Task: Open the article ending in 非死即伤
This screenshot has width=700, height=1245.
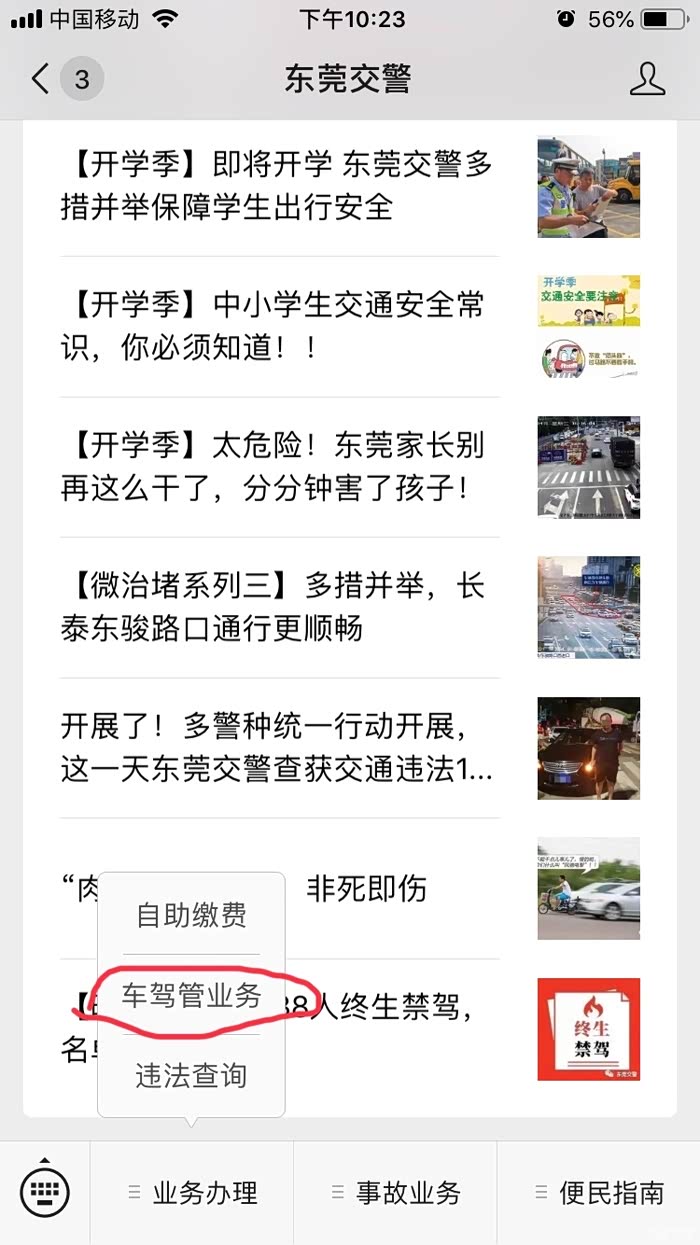Action: (x=400, y=888)
